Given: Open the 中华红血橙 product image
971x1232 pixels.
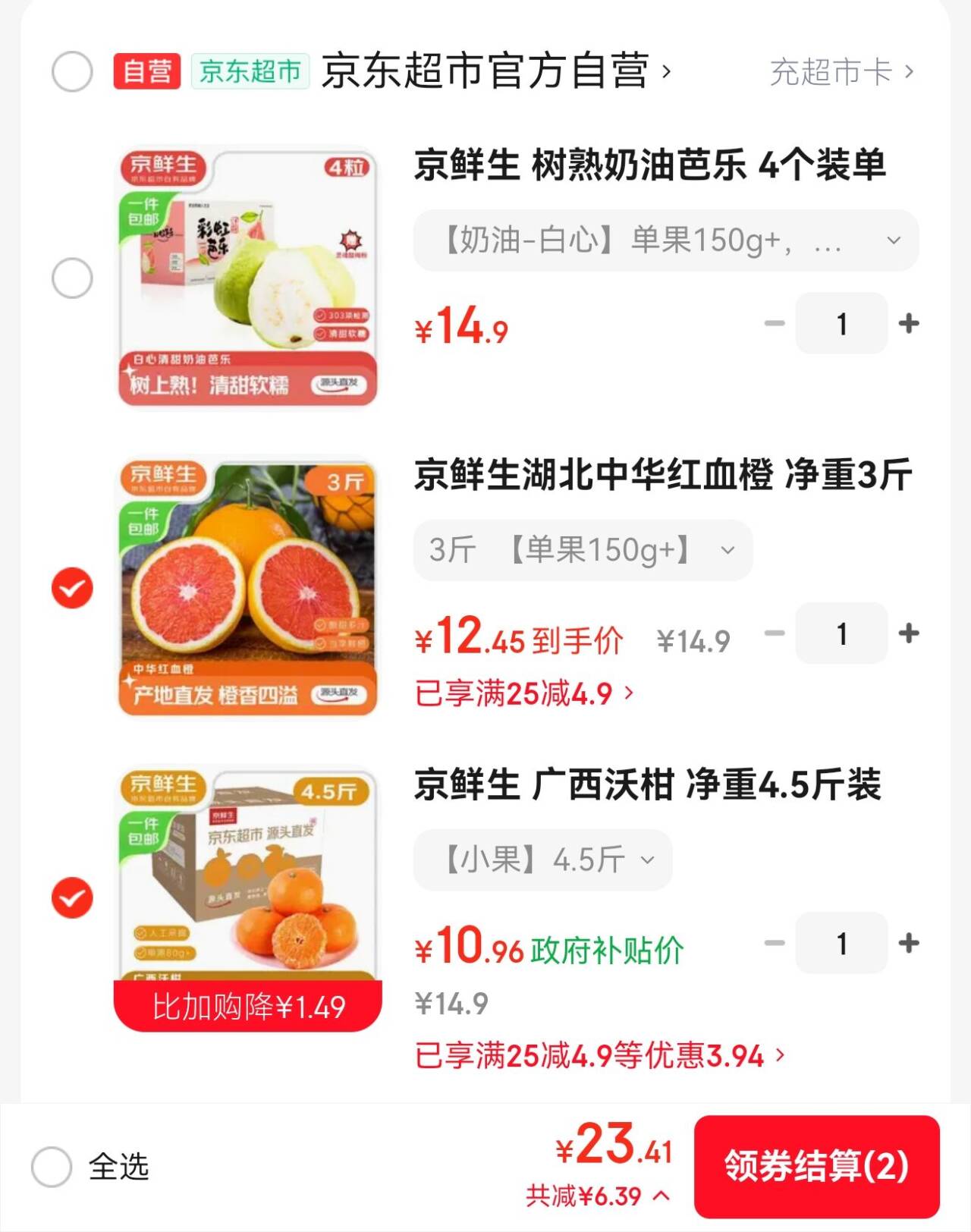Looking at the screenshot, I should (248, 586).
